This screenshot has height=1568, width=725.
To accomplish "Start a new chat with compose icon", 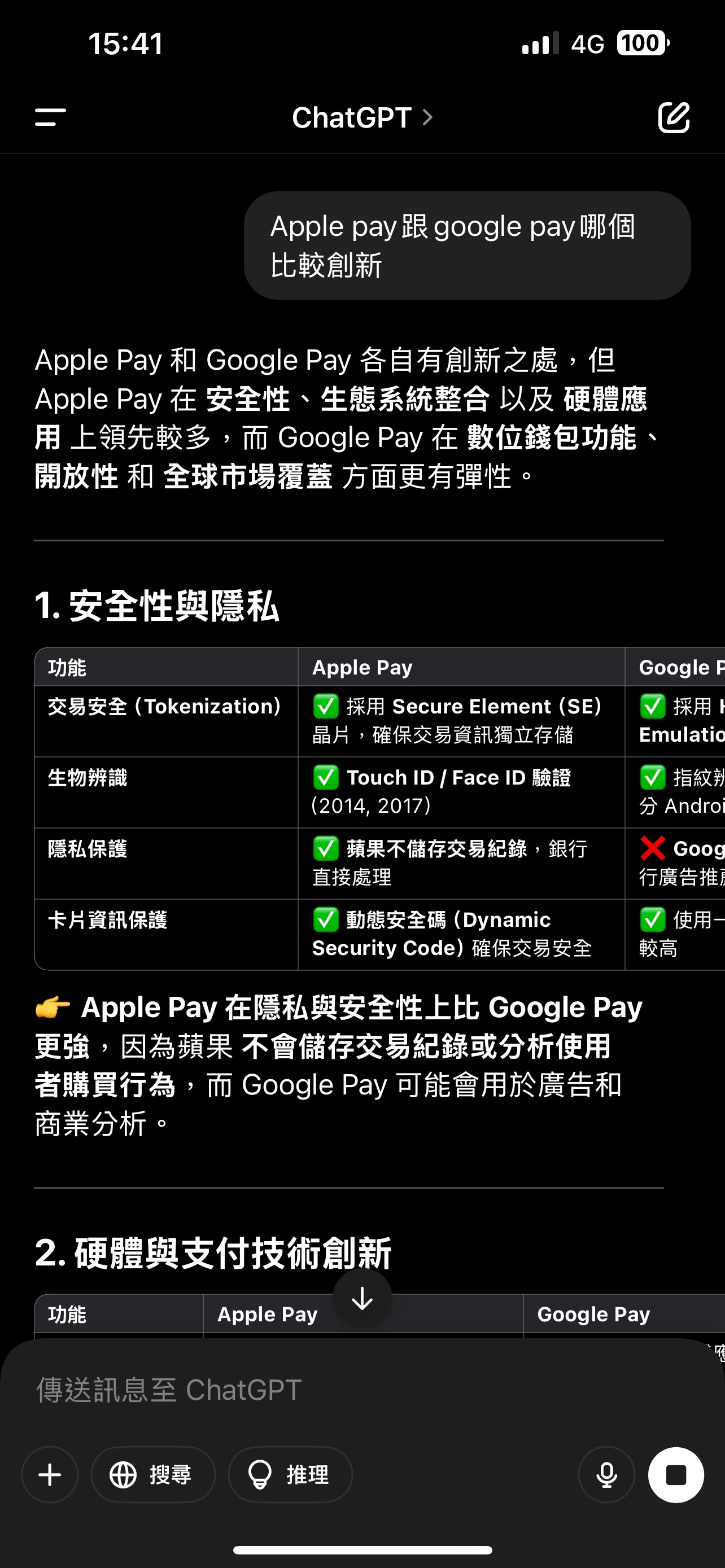I will pyautogui.click(x=674, y=117).
